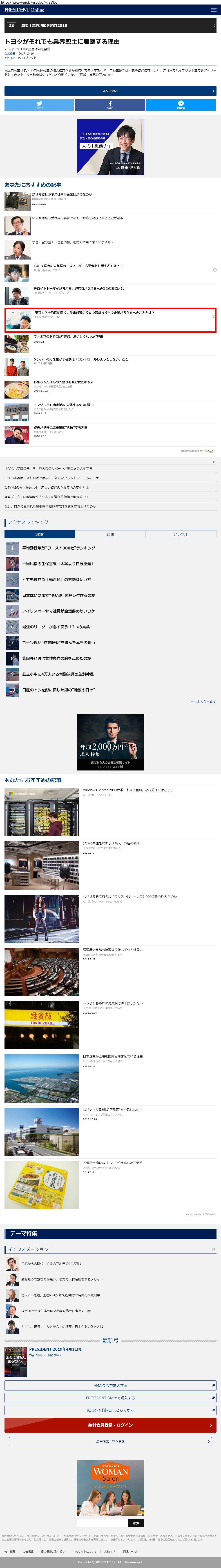Send the article via Messenger

click(x=181, y=105)
